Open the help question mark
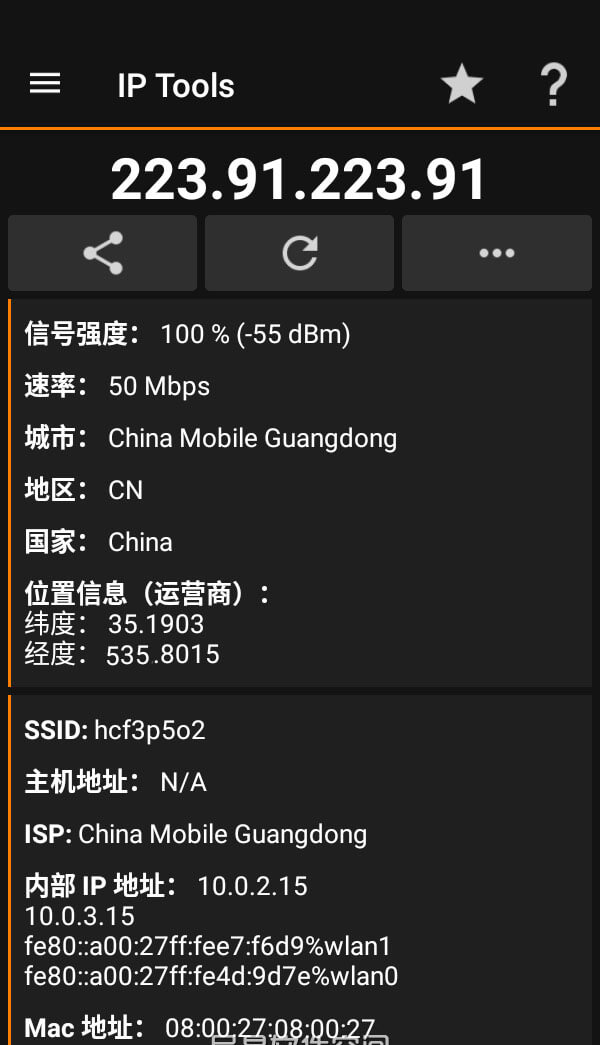Image resolution: width=600 pixels, height=1045 pixels. click(x=553, y=85)
